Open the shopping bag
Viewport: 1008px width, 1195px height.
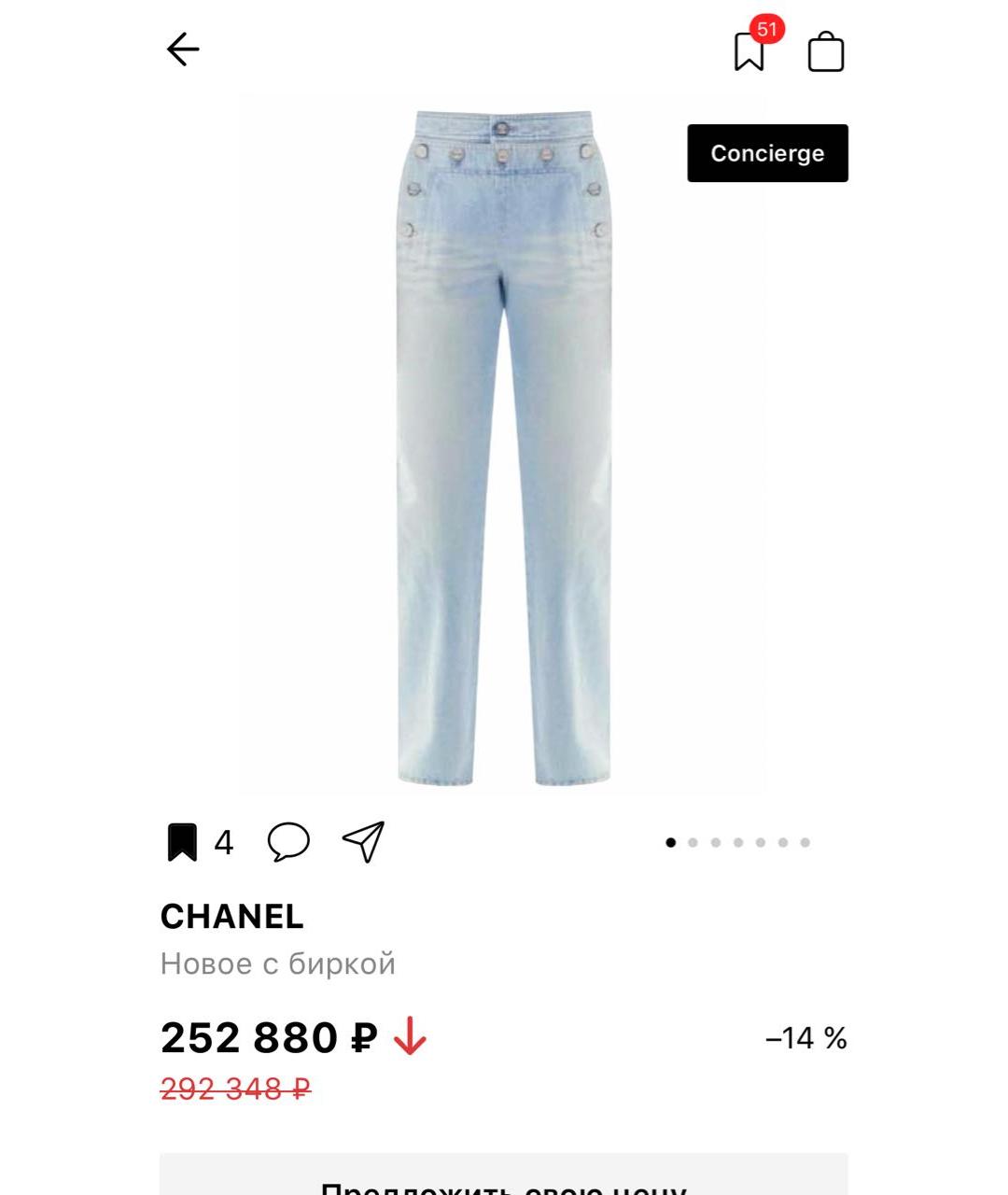click(826, 51)
